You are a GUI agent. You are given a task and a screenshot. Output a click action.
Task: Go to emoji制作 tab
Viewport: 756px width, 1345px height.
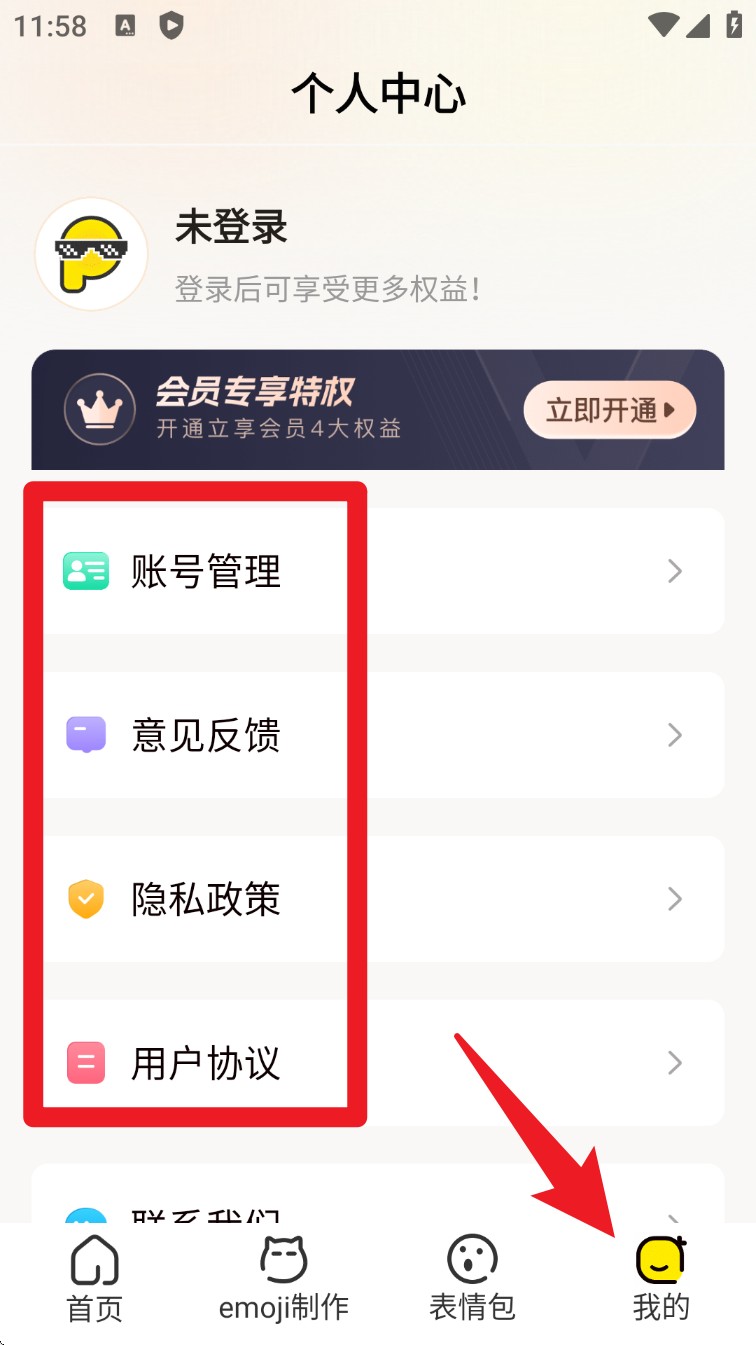coord(283,1279)
